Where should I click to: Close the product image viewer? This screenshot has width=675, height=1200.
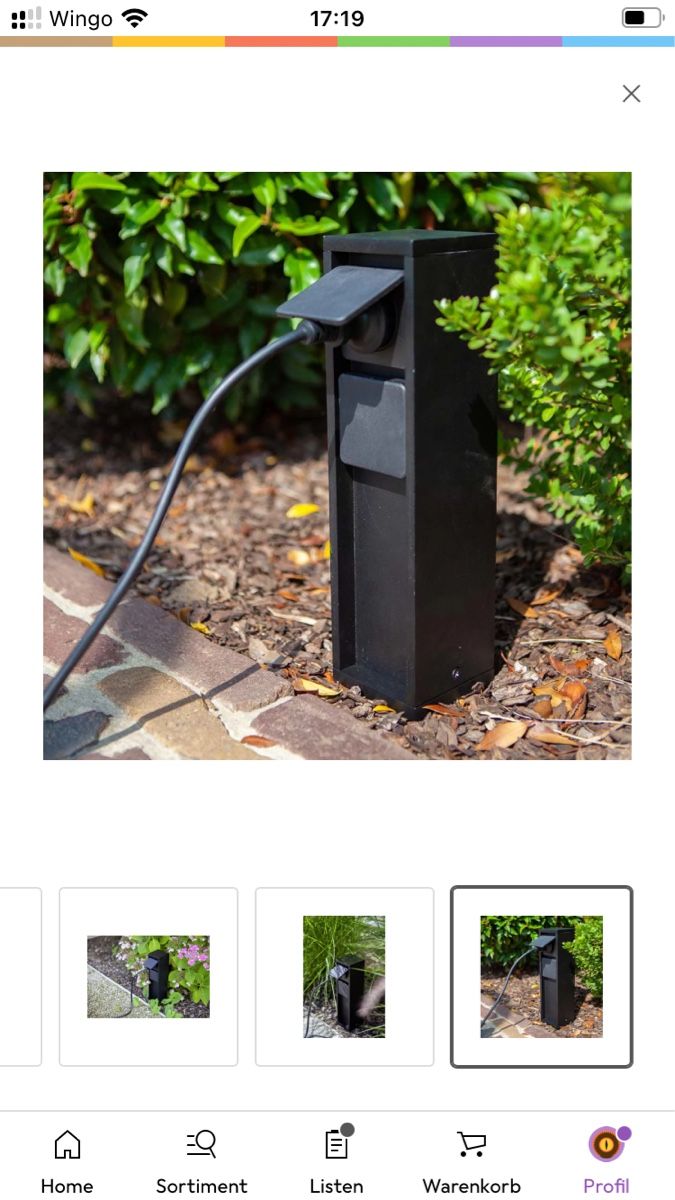click(x=631, y=94)
